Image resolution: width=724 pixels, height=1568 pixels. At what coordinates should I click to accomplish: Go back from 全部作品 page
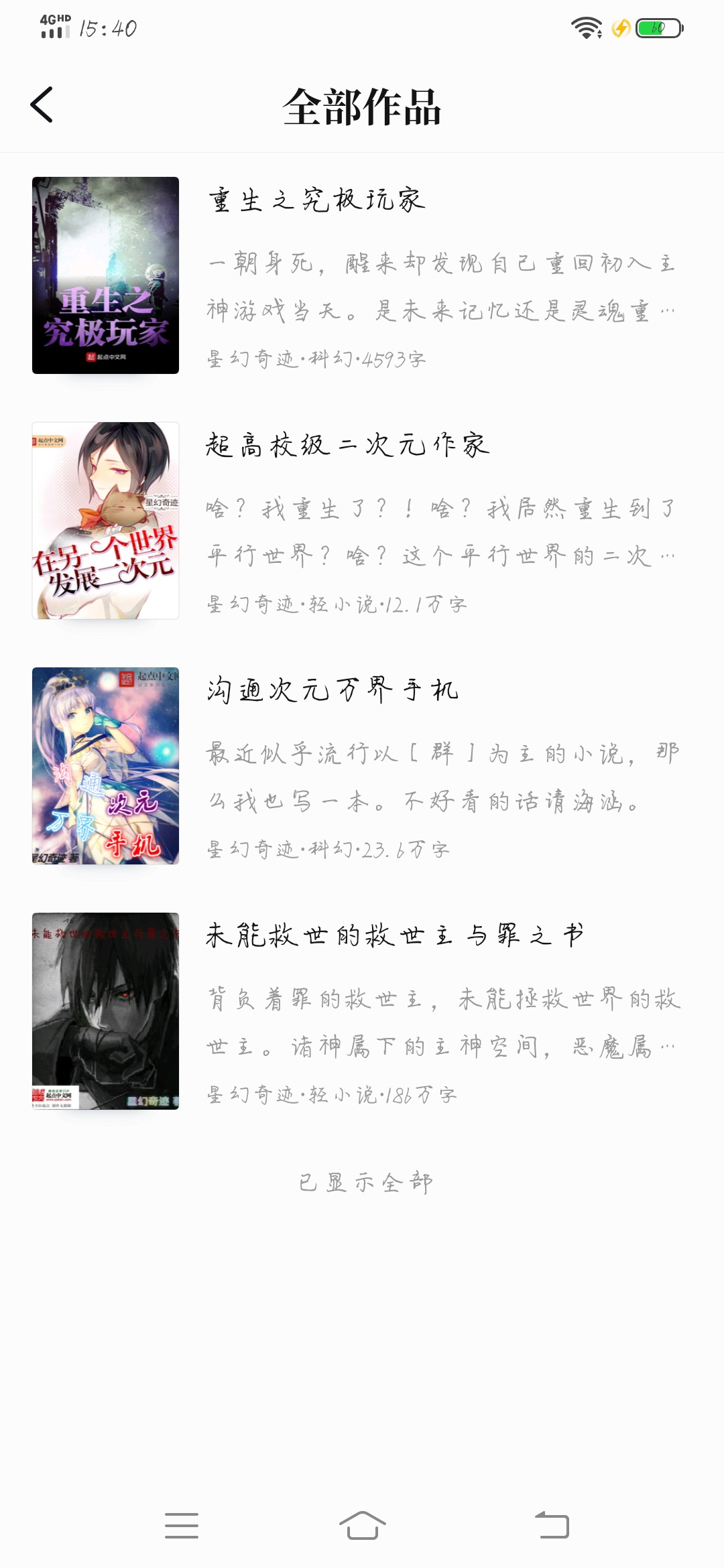click(x=42, y=105)
